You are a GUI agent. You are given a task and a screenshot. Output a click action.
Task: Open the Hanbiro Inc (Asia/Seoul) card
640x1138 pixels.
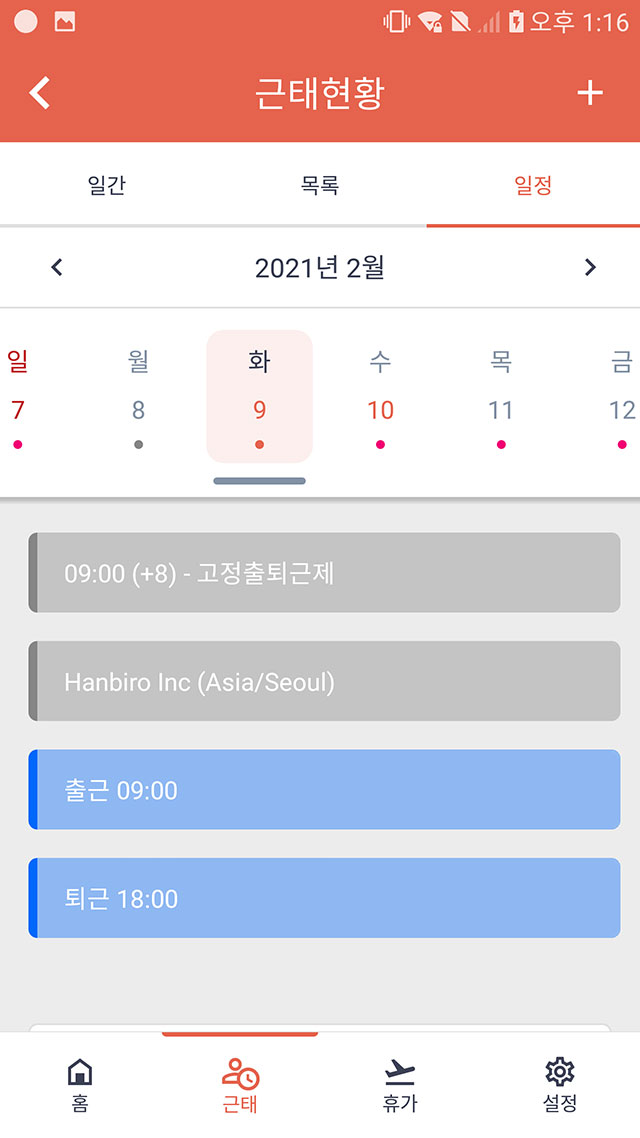pos(324,681)
